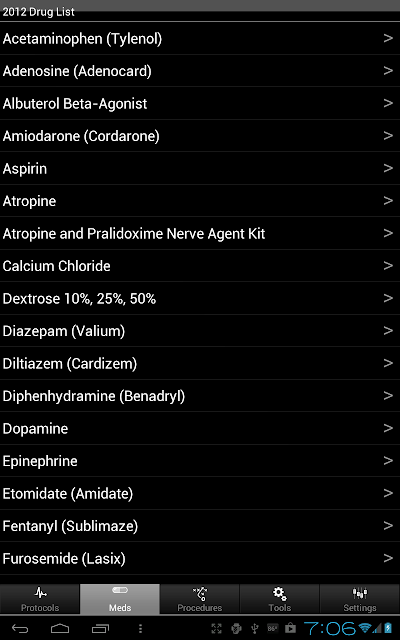View Epinephrine drug information
The image size is (400, 640).
200,460
